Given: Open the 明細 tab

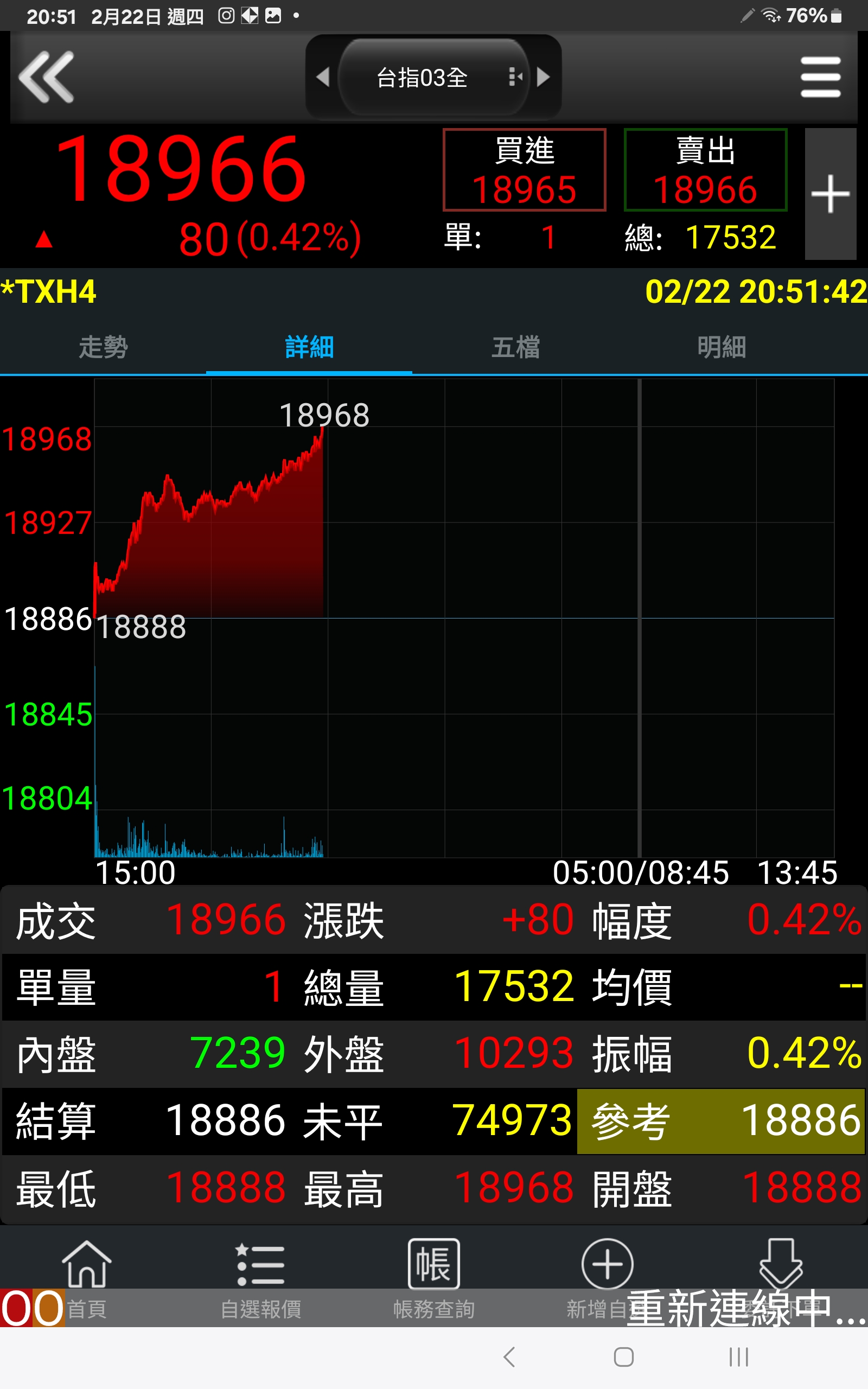Looking at the screenshot, I should (x=722, y=347).
